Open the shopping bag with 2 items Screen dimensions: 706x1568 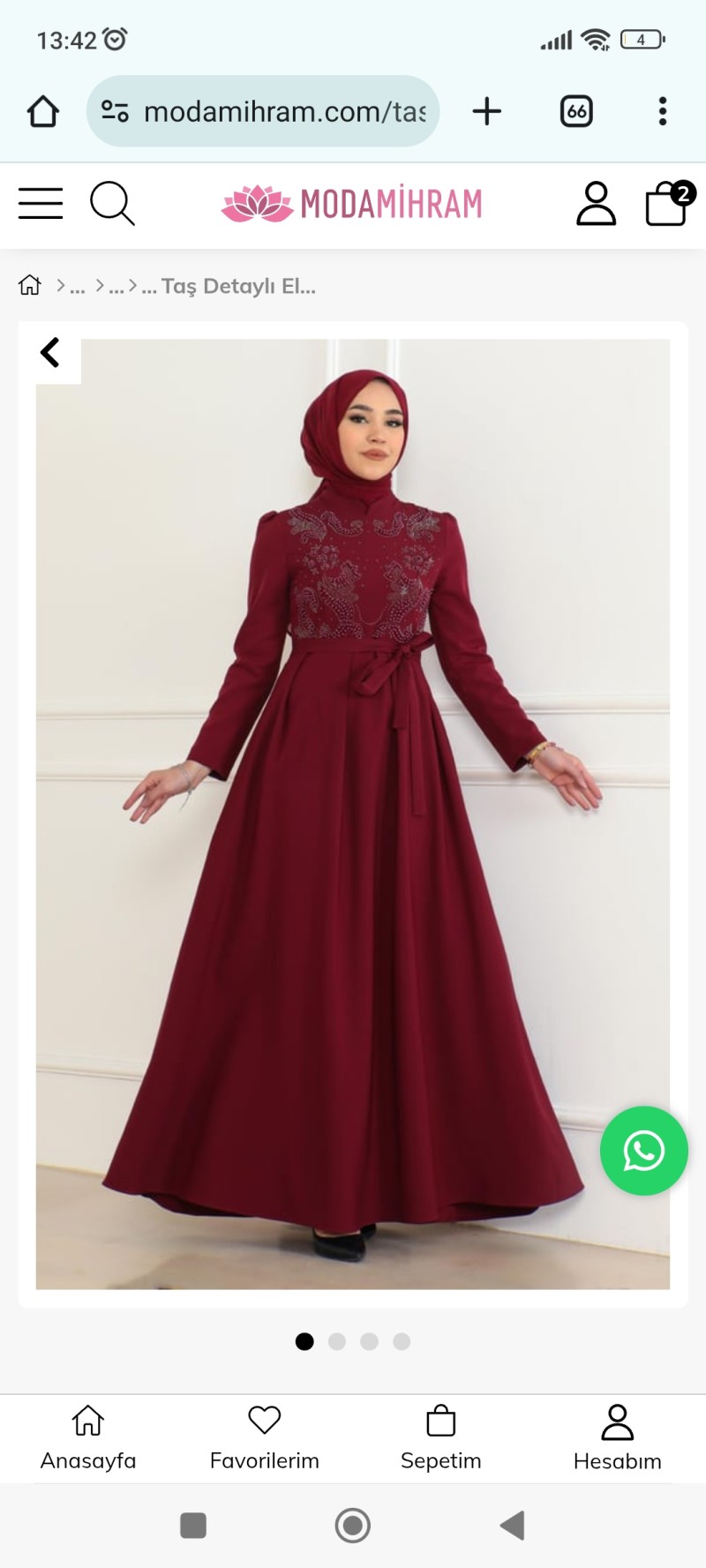[x=668, y=204]
